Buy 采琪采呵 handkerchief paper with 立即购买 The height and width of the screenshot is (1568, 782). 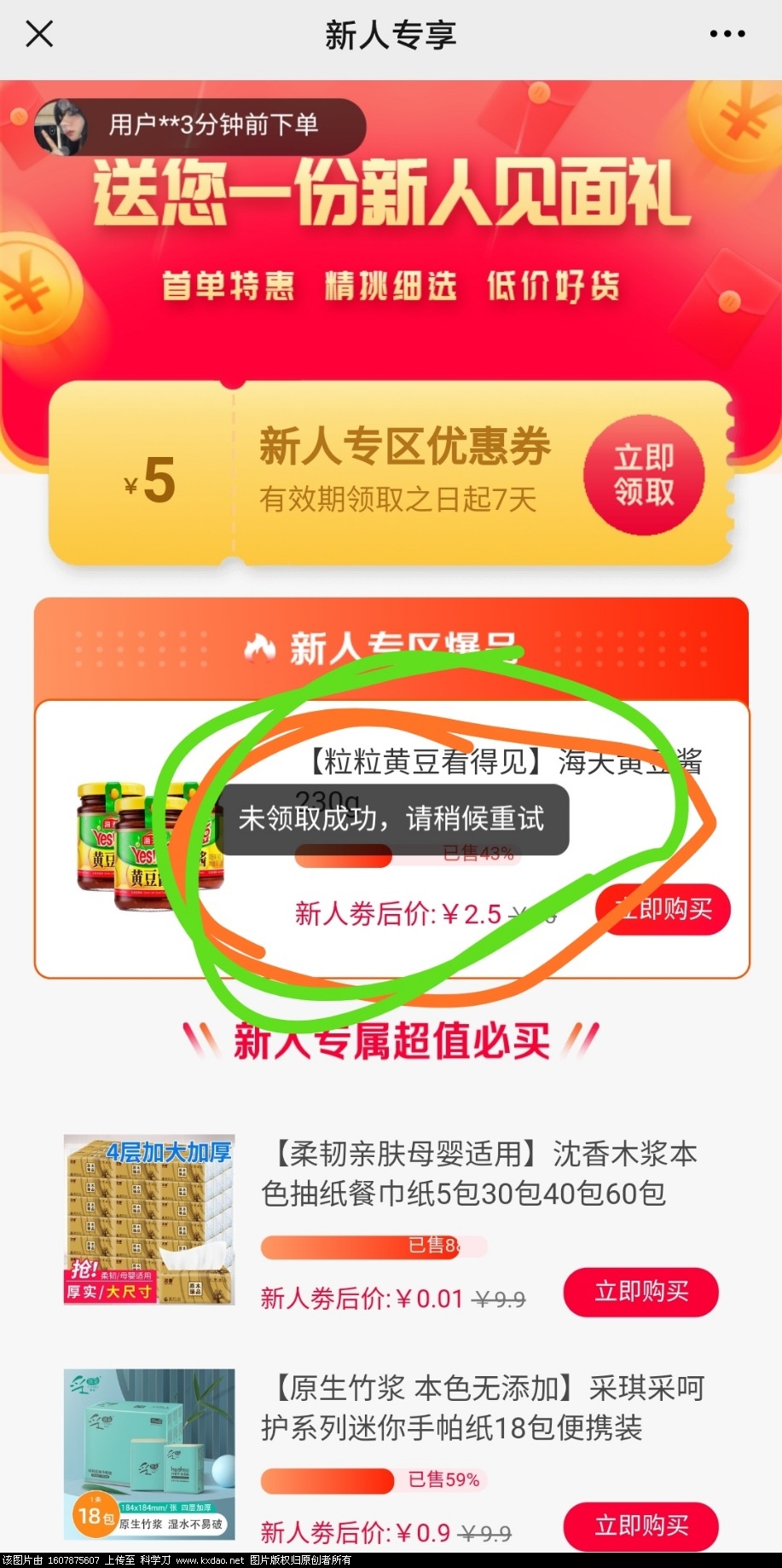click(x=640, y=1525)
